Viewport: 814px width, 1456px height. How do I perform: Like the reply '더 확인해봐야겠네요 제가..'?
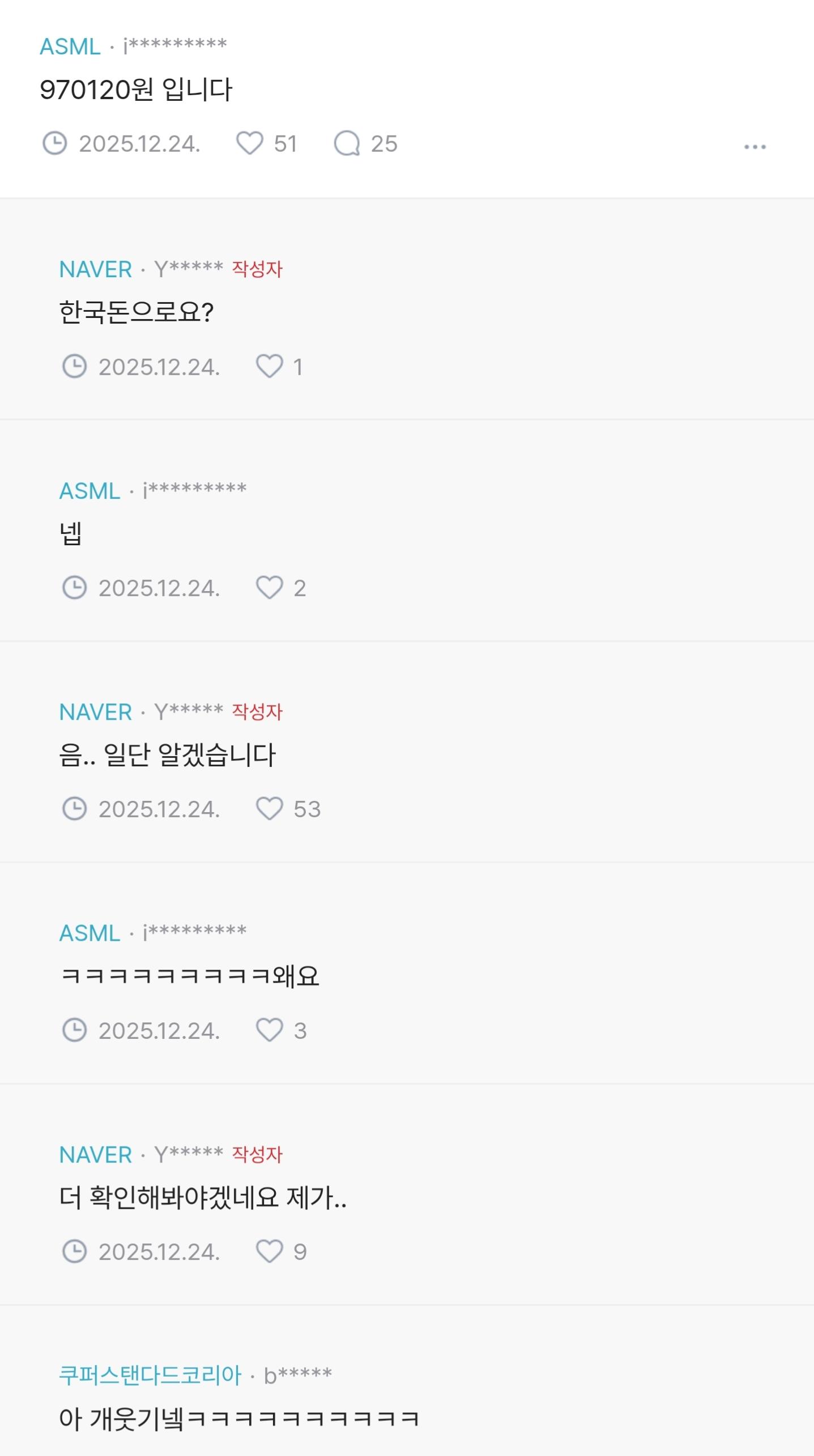(x=270, y=1251)
